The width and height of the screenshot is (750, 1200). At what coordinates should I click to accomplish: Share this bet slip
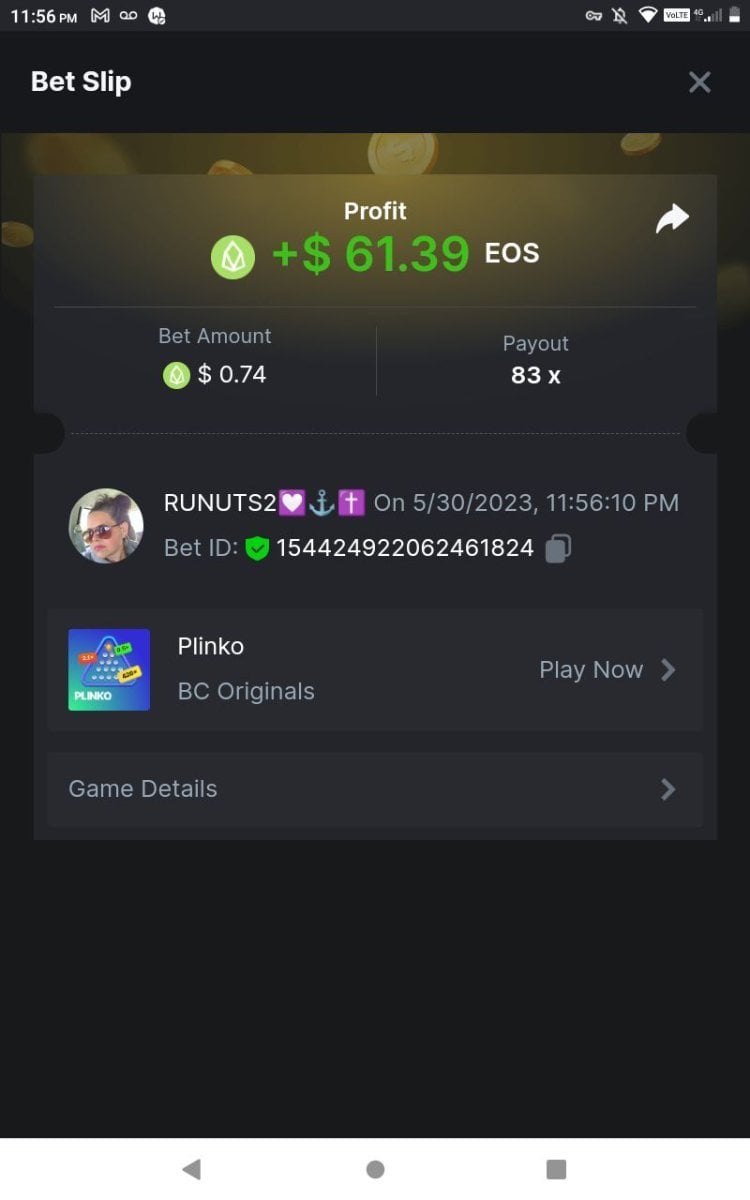tap(672, 219)
